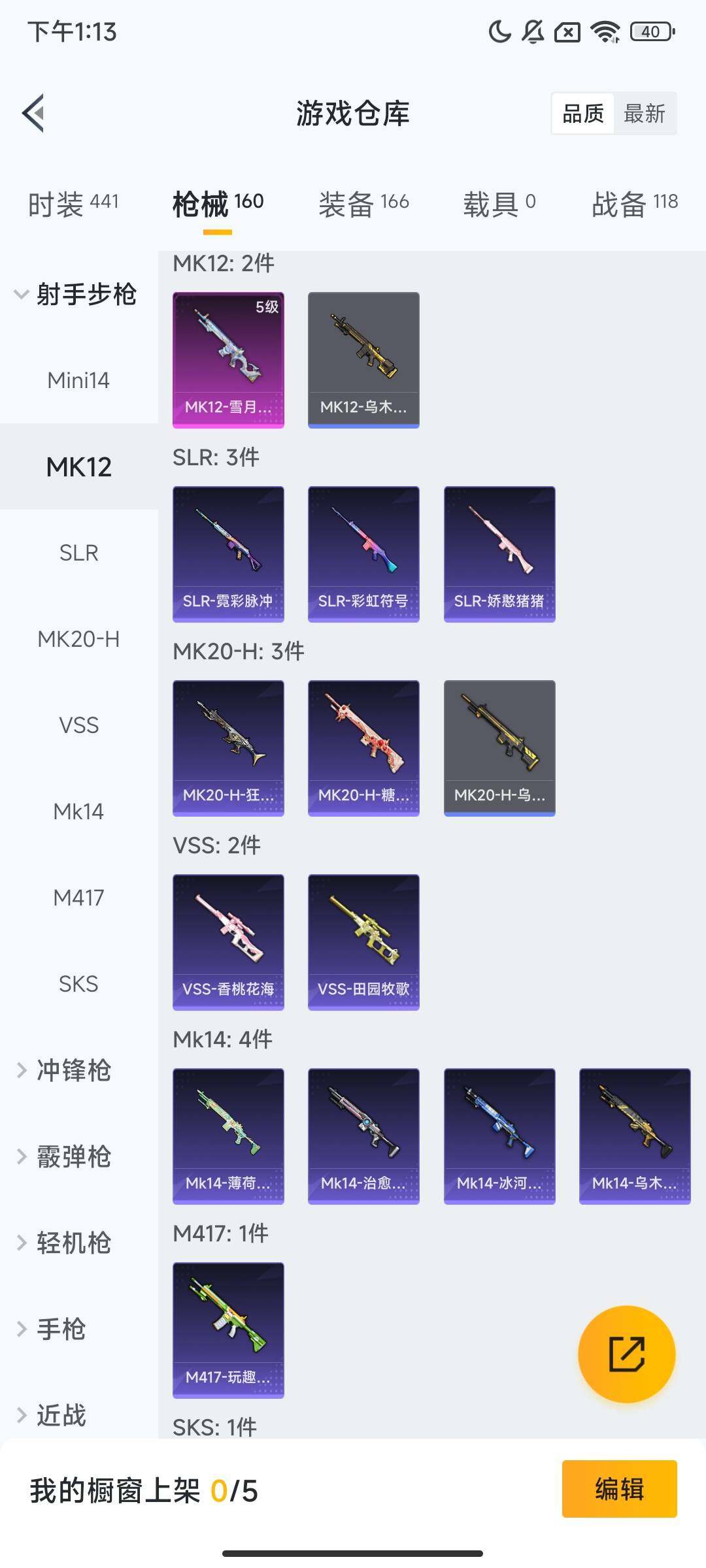
Task: Expand the 手枪 category
Action: click(x=60, y=1329)
